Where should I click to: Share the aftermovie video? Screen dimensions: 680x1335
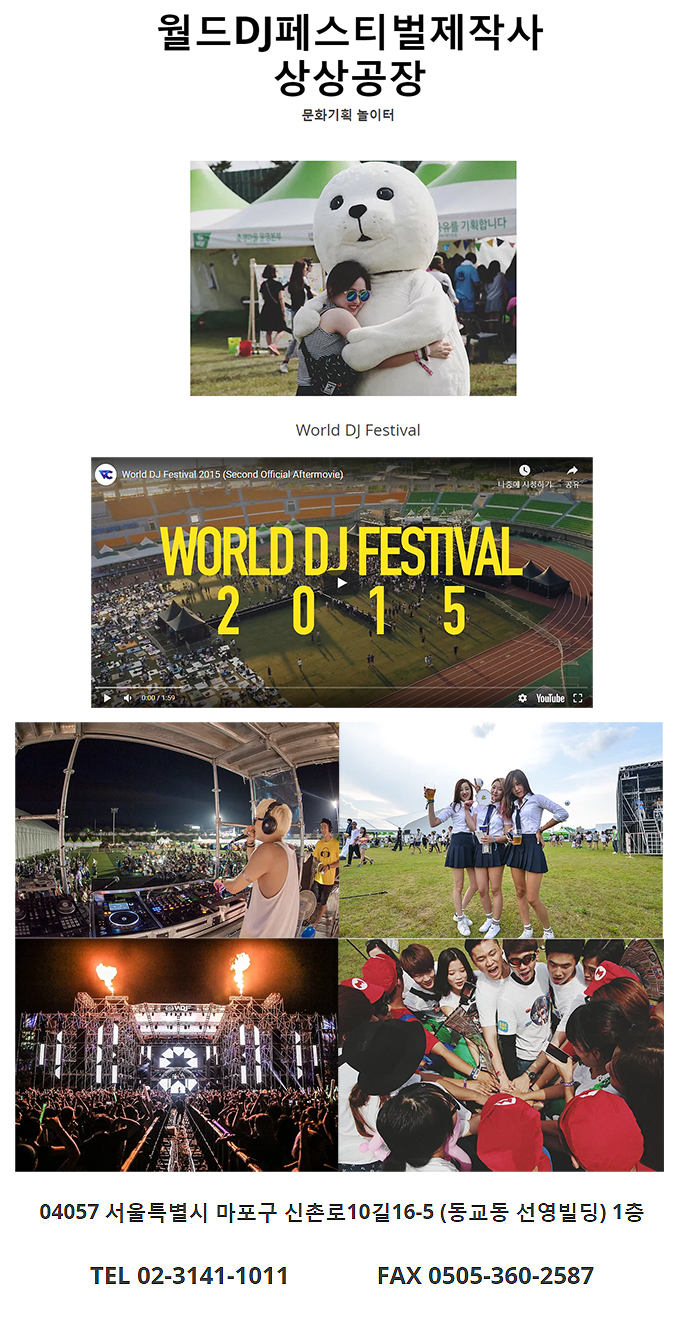572,471
